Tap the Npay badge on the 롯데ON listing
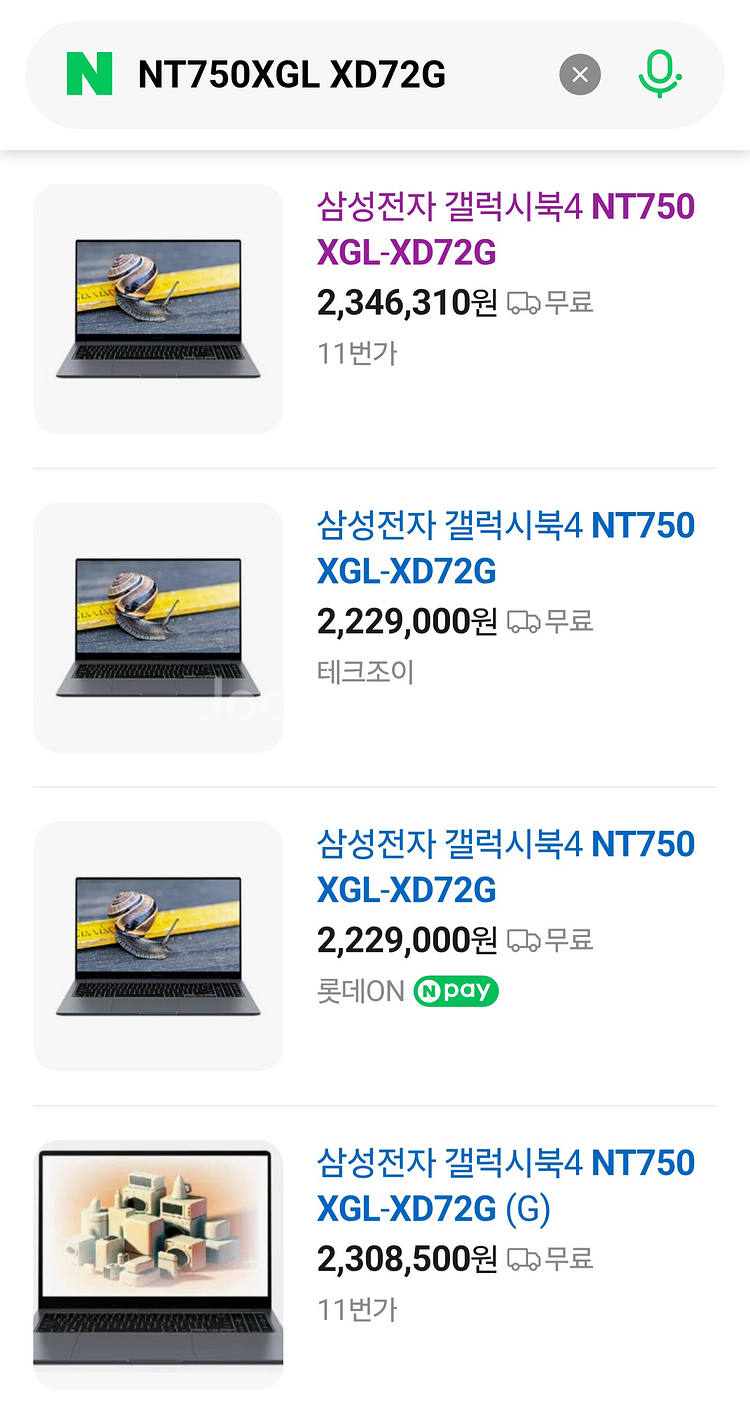750x1410 pixels. (x=456, y=991)
